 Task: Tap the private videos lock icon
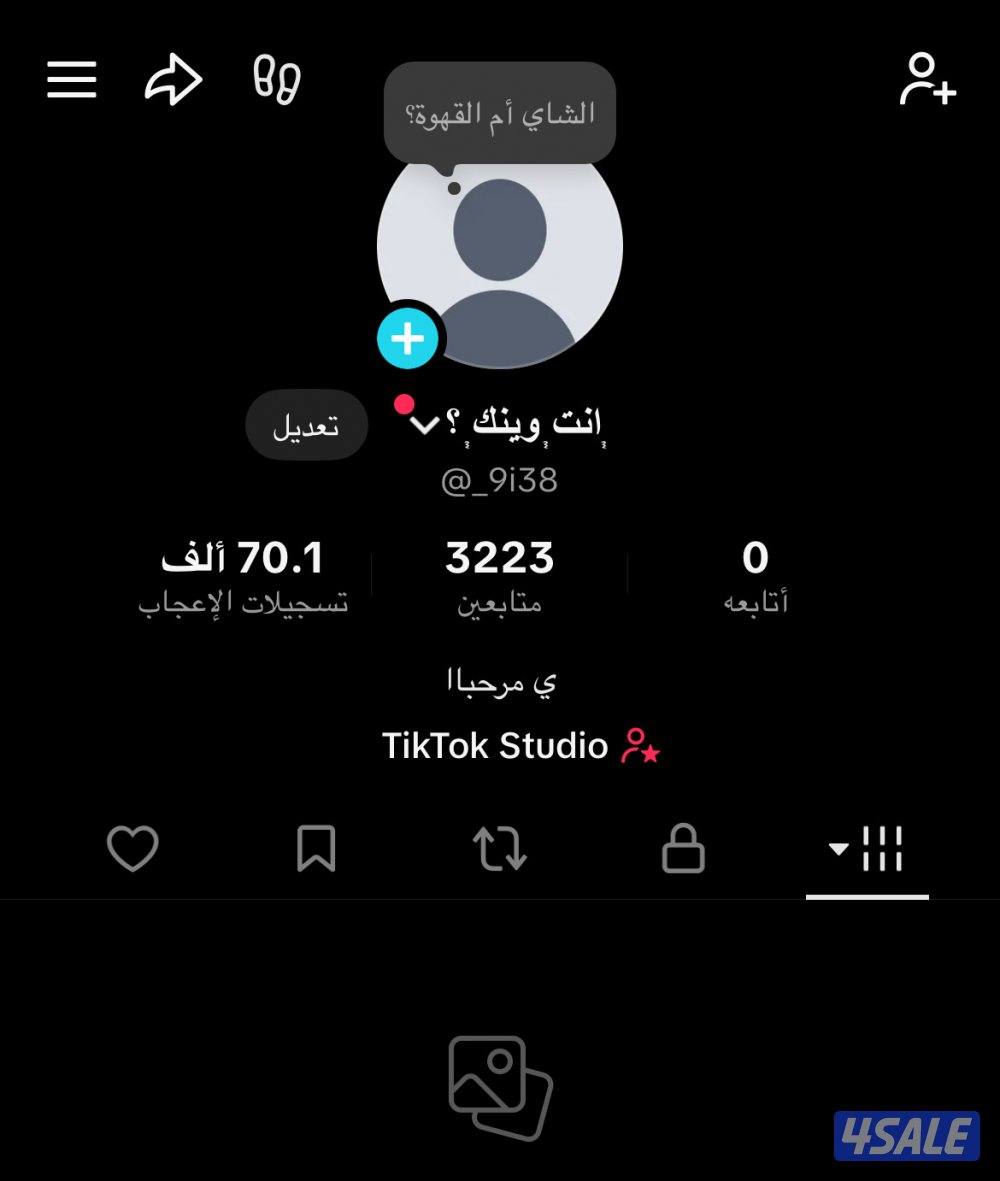pyautogui.click(x=684, y=849)
